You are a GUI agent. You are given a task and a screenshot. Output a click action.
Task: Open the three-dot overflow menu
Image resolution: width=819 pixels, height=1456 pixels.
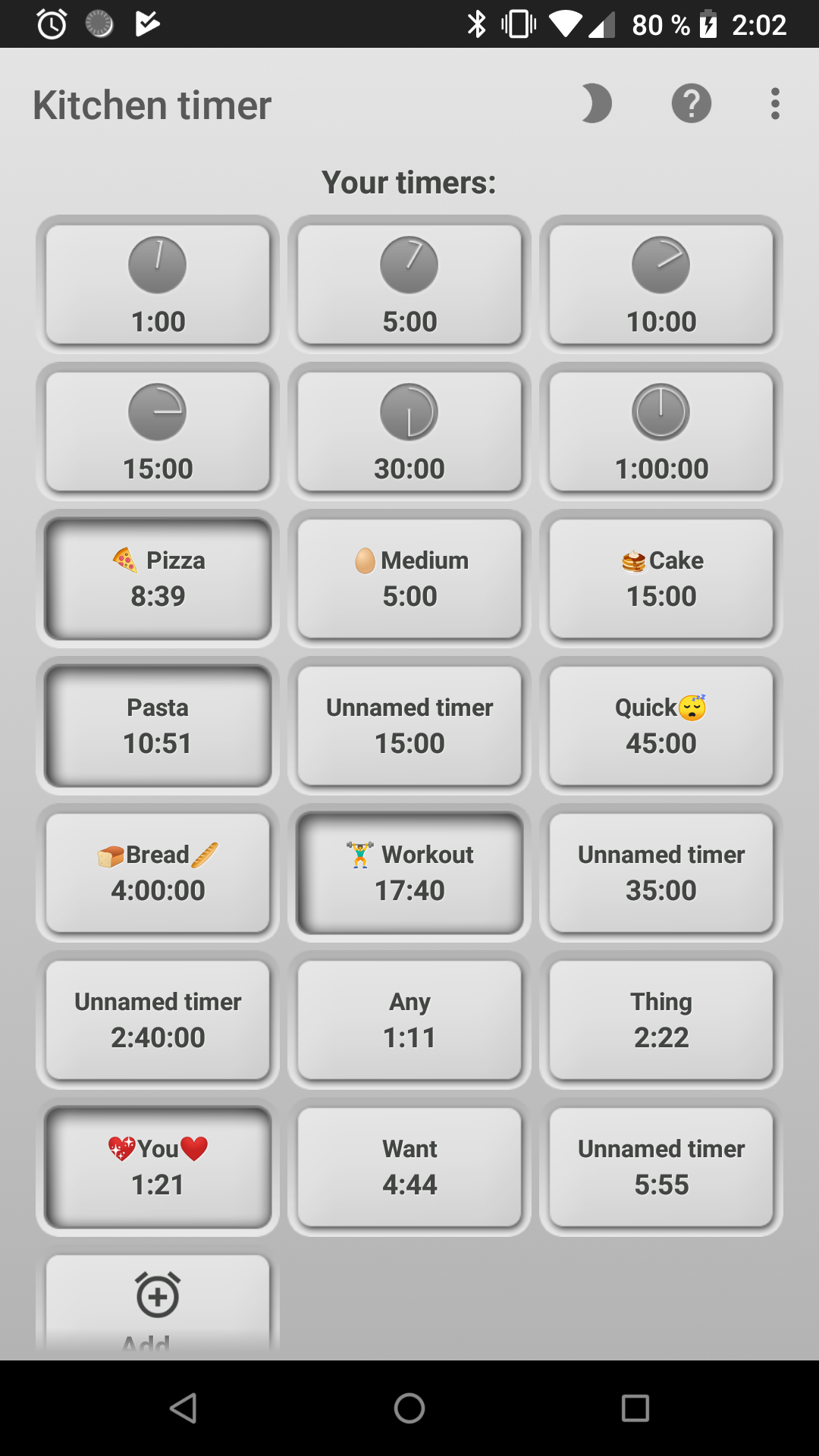click(x=774, y=104)
